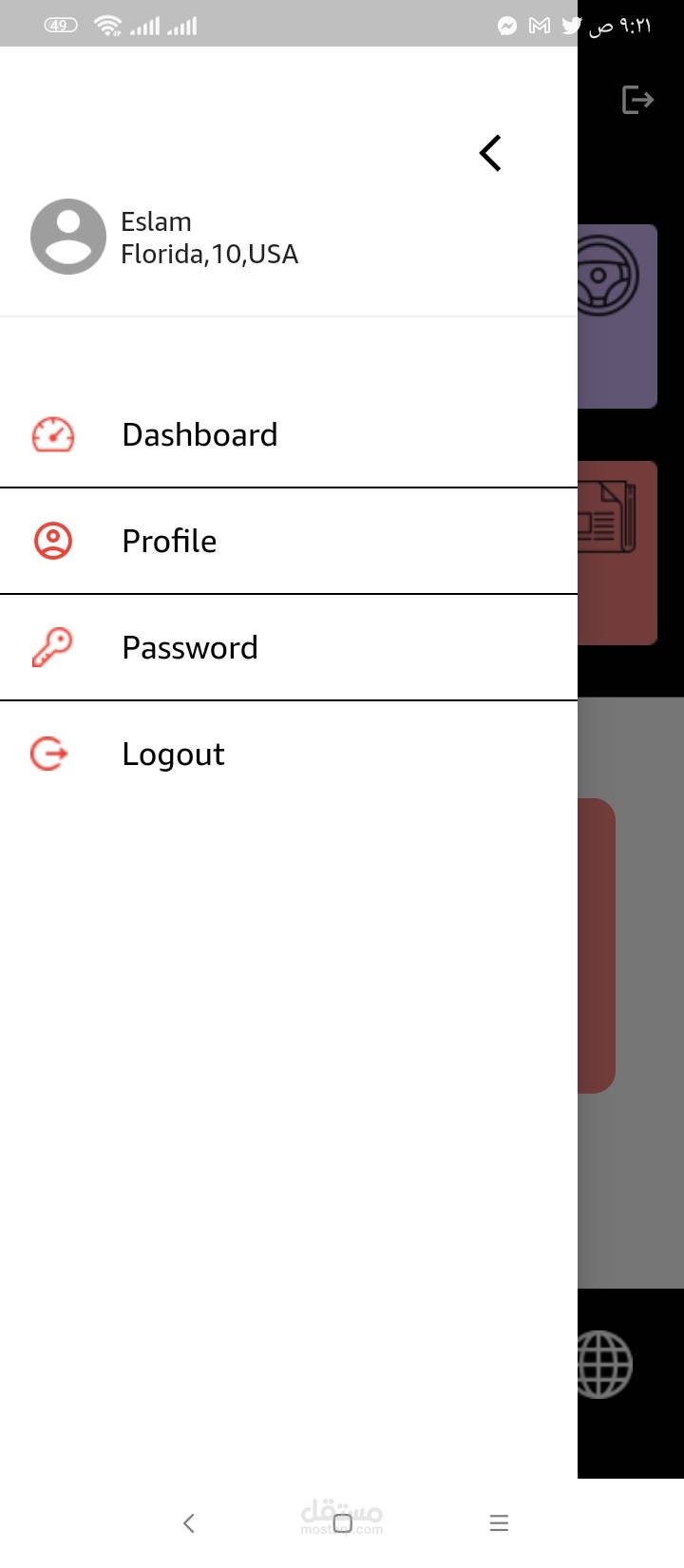The width and height of the screenshot is (684, 1568).
Task: Tap the logout icon in the app bar
Action: (637, 99)
